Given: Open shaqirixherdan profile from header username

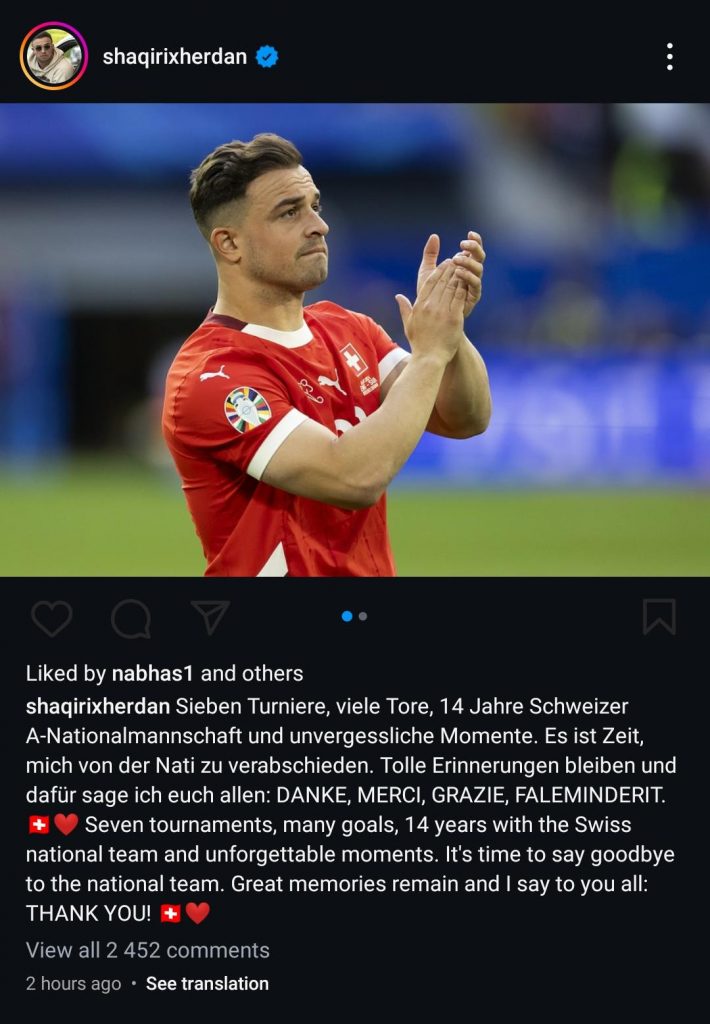Looking at the screenshot, I should [x=174, y=57].
